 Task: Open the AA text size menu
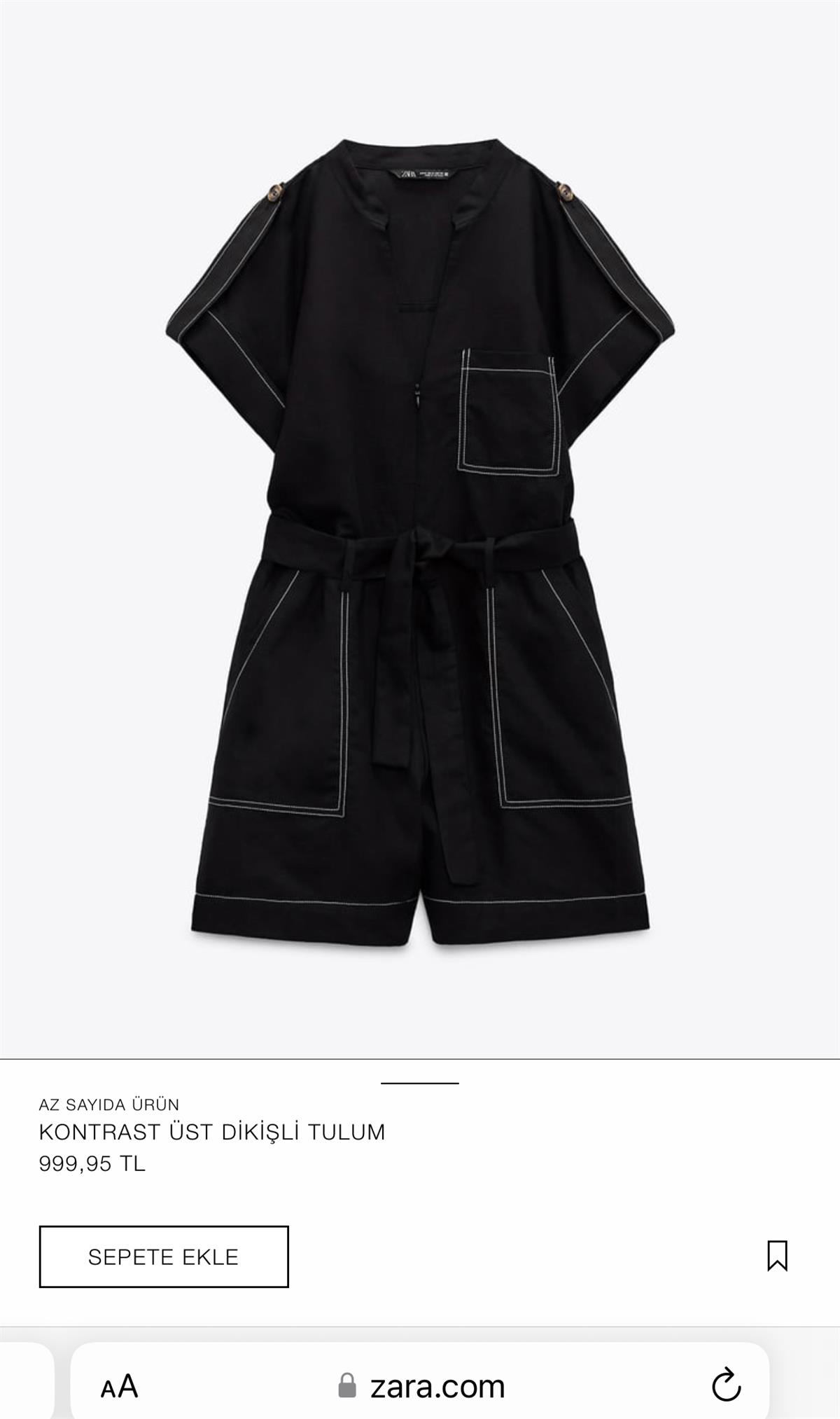[x=119, y=1387]
